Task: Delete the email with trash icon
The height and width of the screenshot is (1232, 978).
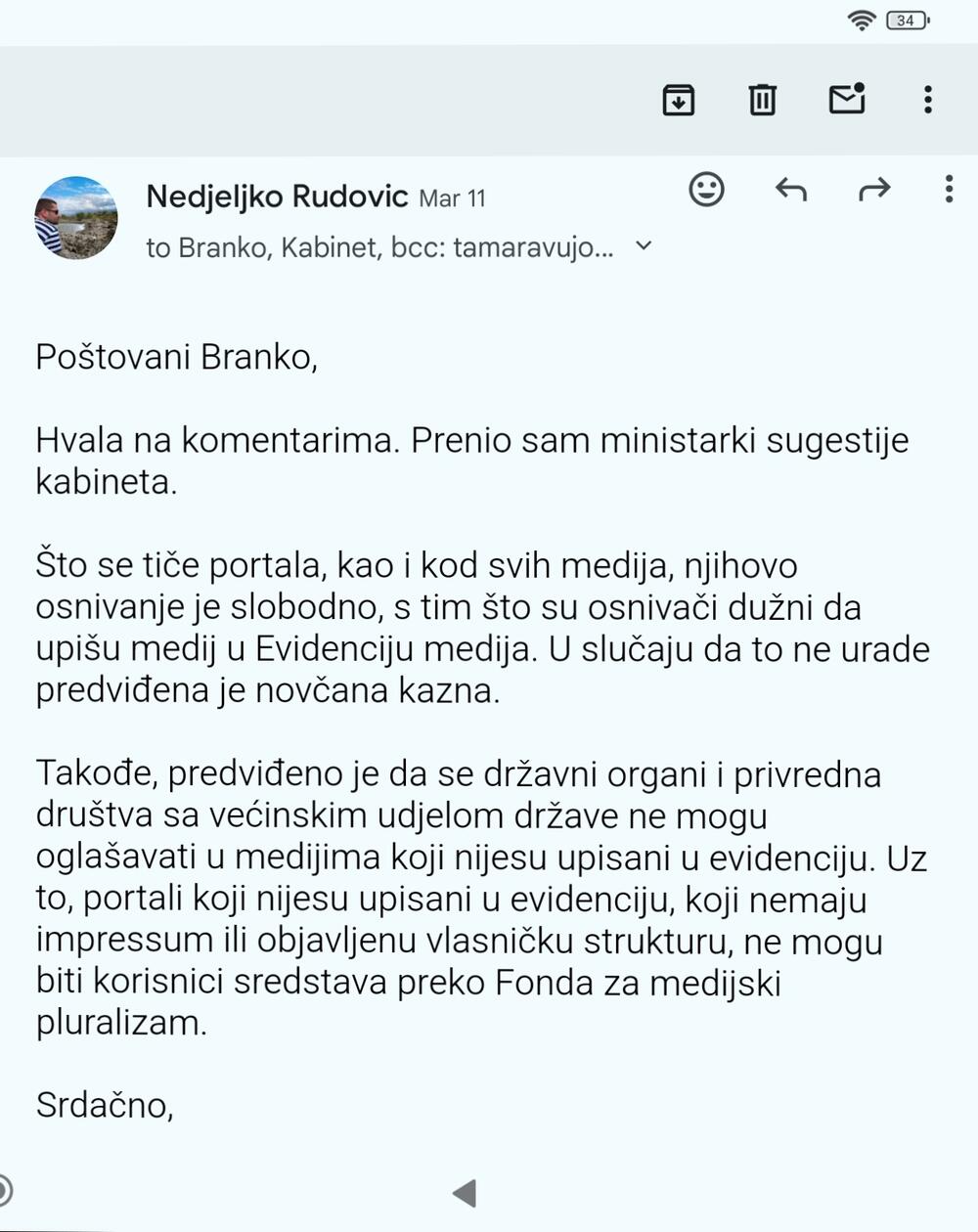Action: point(763,100)
